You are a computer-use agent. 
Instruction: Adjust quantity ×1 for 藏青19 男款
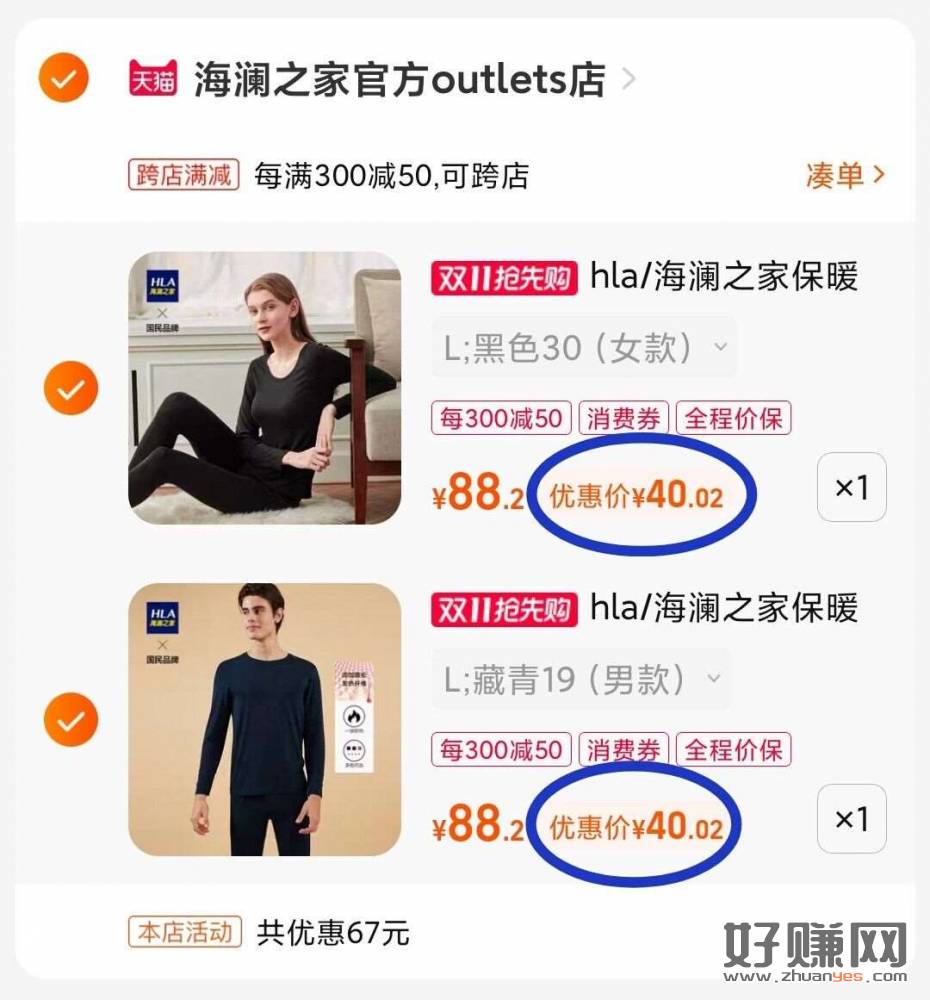[851, 819]
